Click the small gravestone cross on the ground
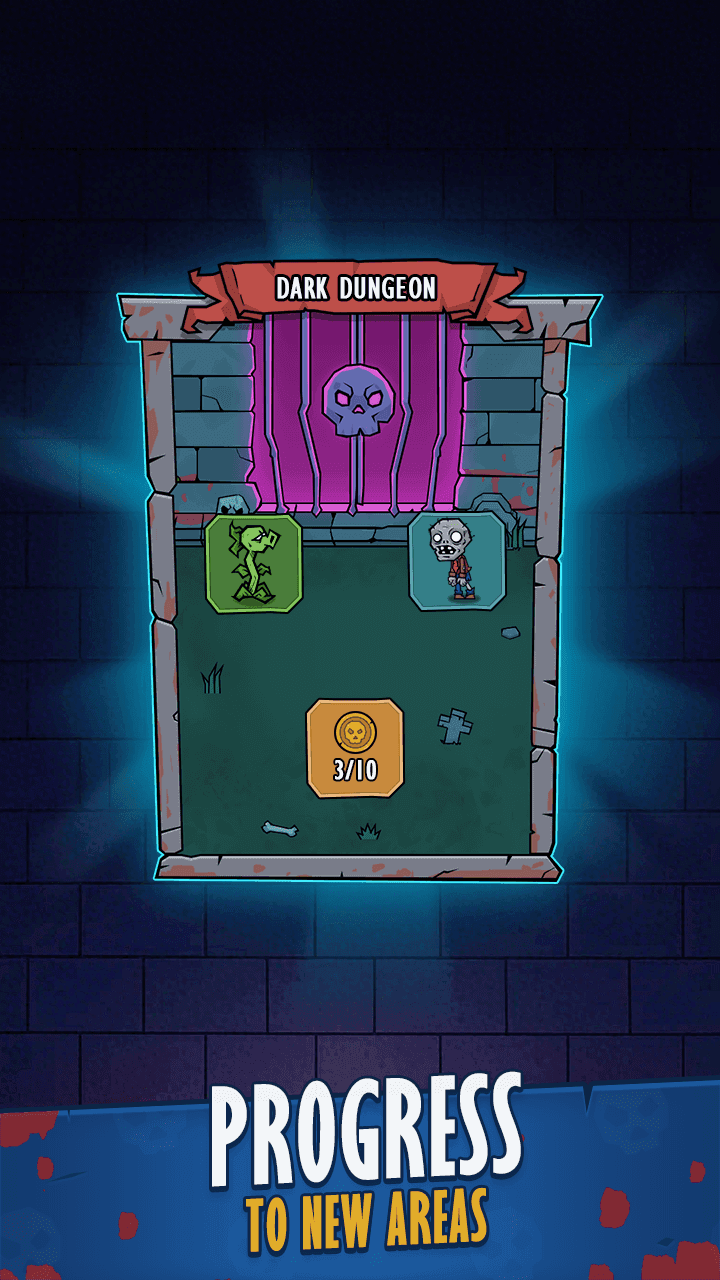 coord(456,724)
